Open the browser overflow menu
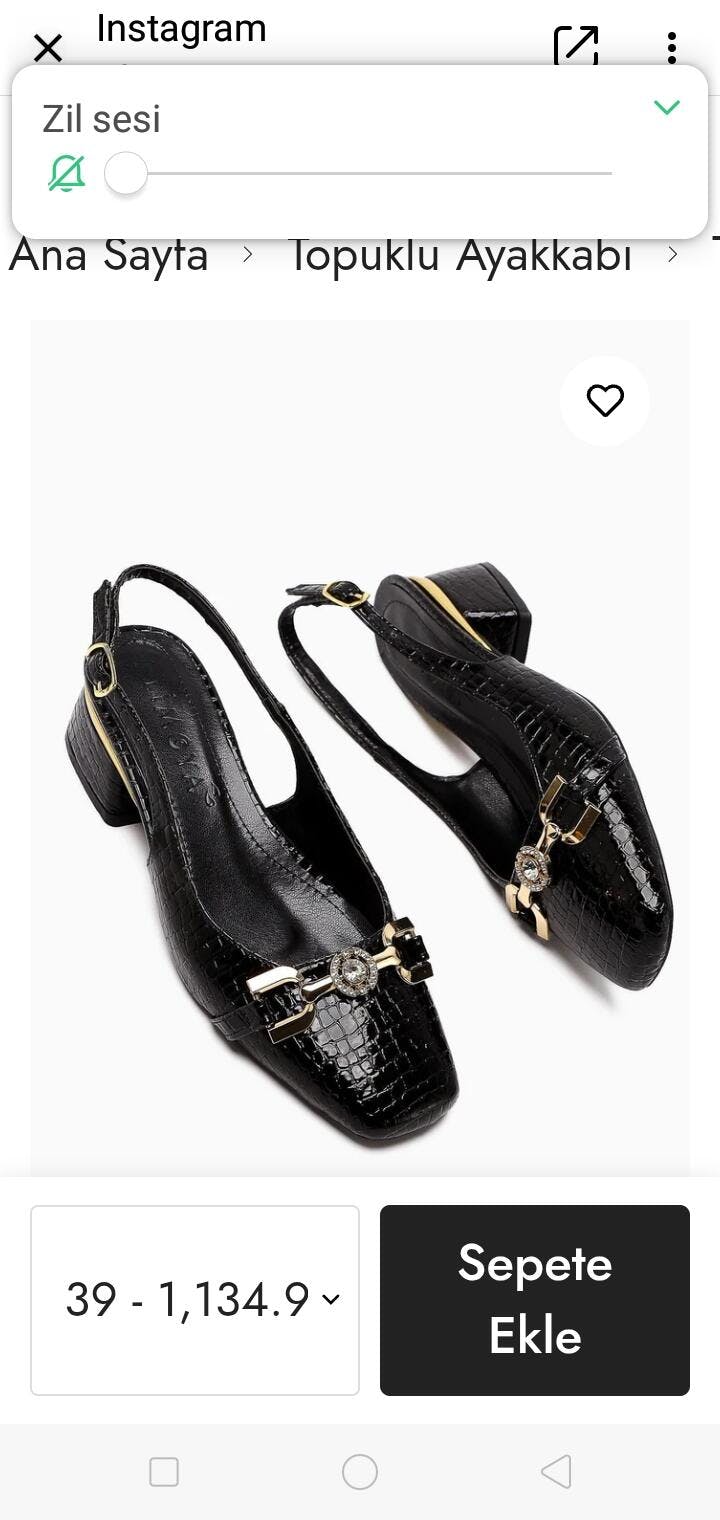The height and width of the screenshot is (1520, 720). (671, 47)
